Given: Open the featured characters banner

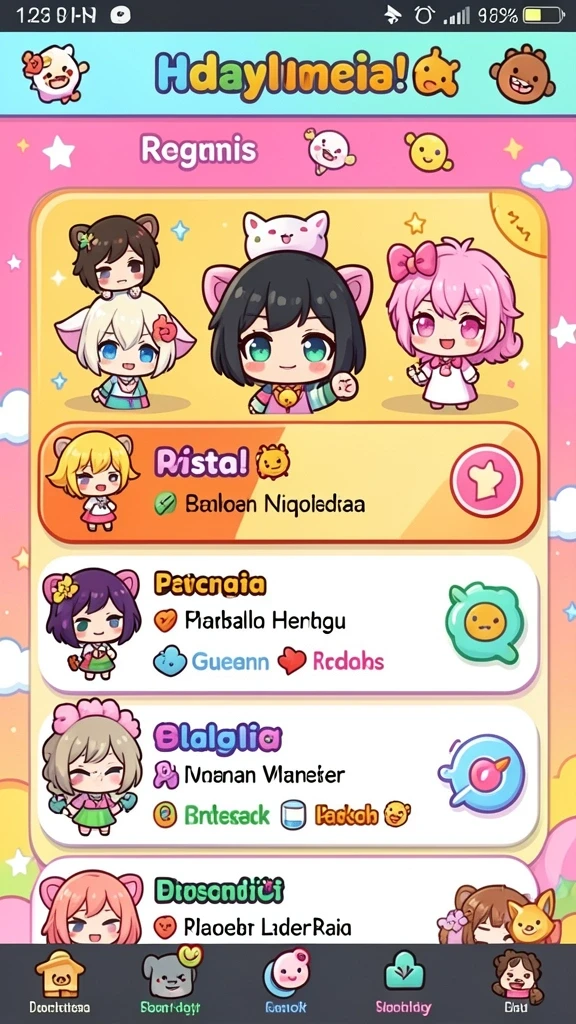Looking at the screenshot, I should pos(288,307).
